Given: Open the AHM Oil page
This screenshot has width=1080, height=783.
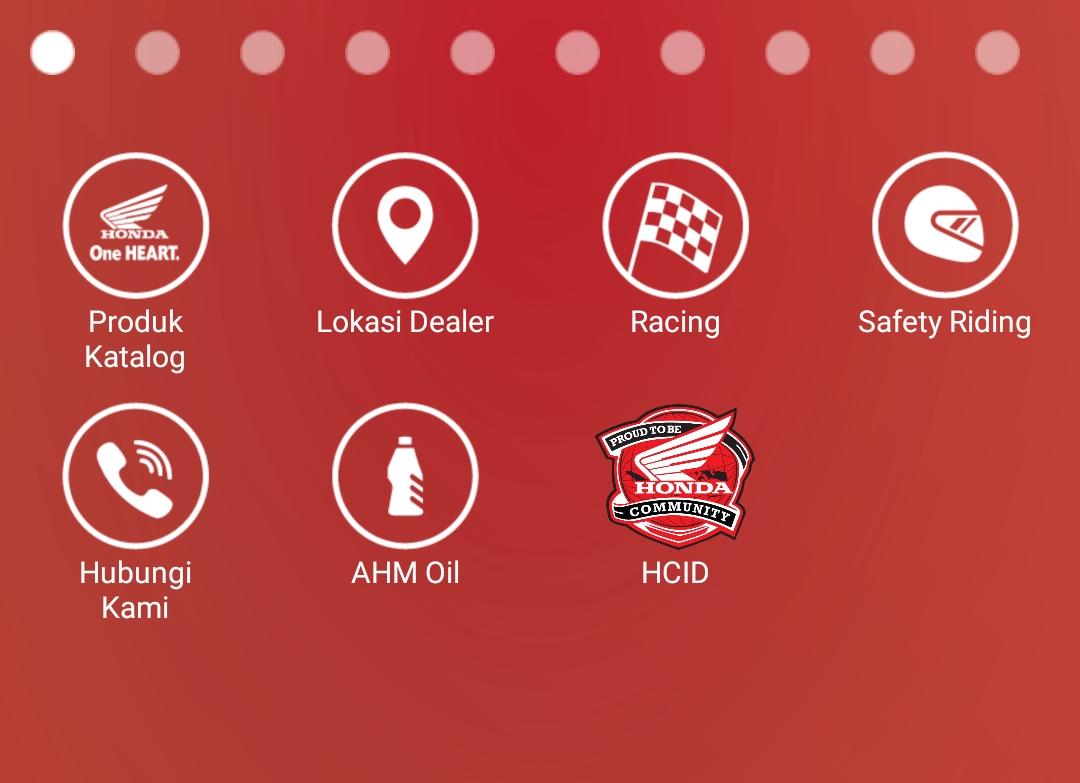Looking at the screenshot, I should point(405,476).
